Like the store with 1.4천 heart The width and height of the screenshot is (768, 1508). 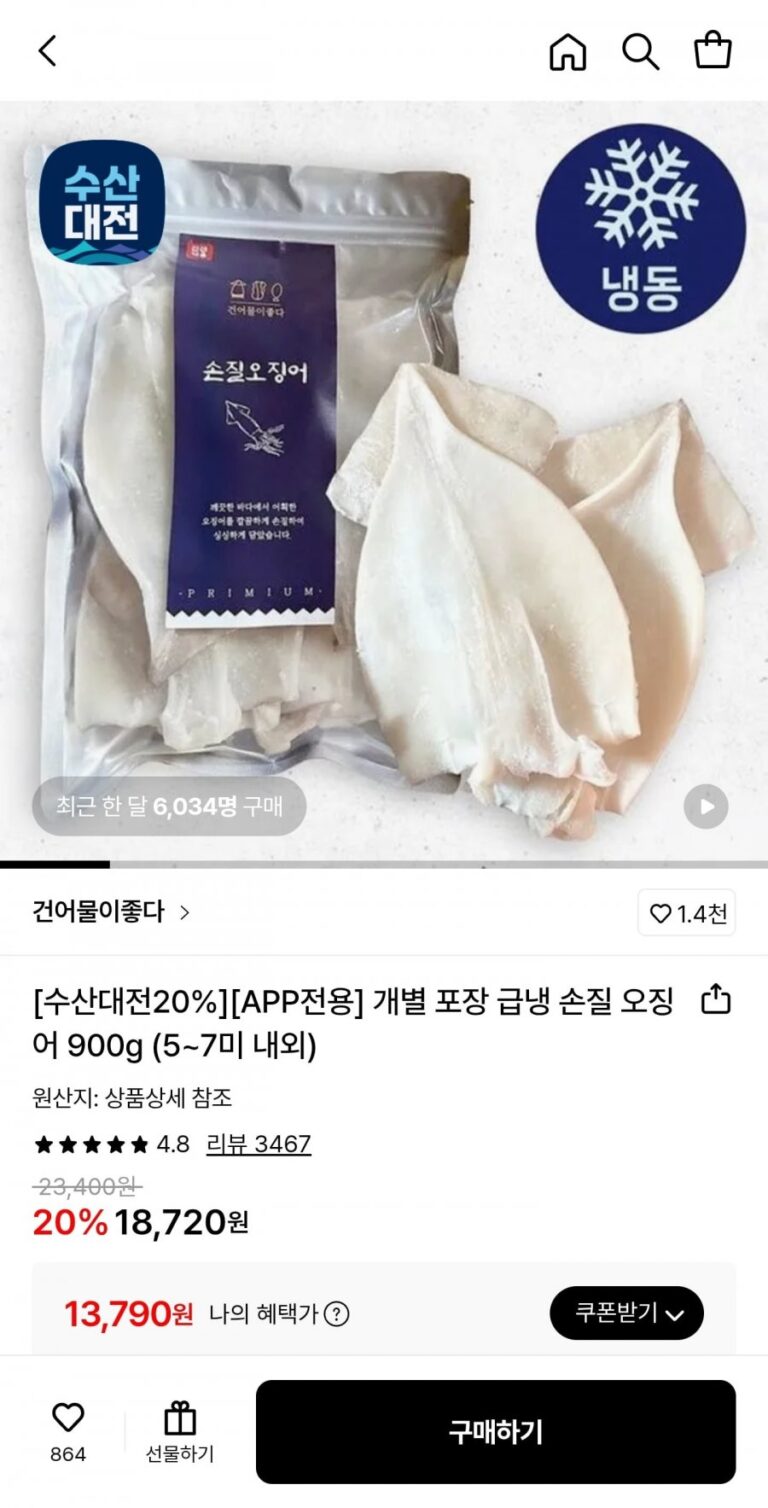point(687,913)
